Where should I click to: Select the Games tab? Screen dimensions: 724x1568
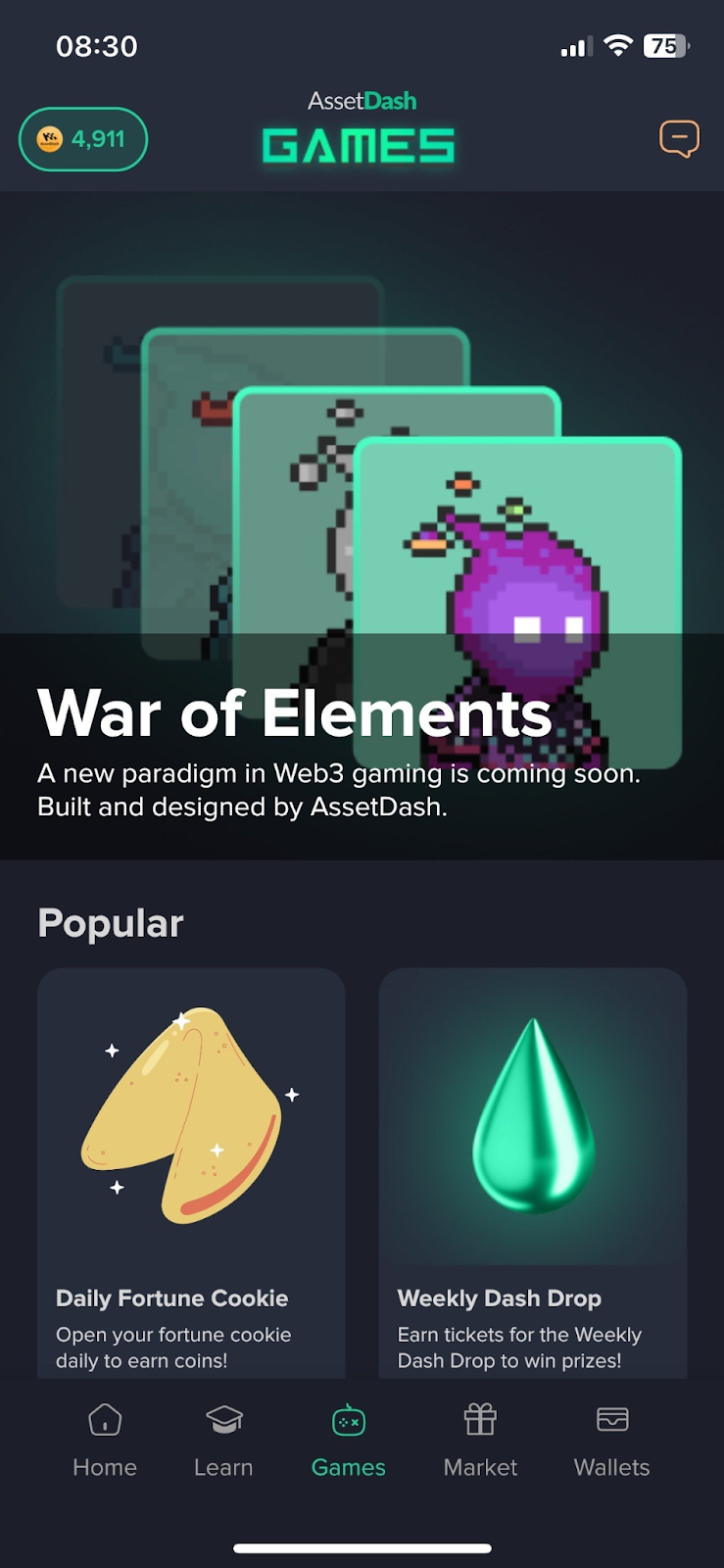pos(349,1439)
